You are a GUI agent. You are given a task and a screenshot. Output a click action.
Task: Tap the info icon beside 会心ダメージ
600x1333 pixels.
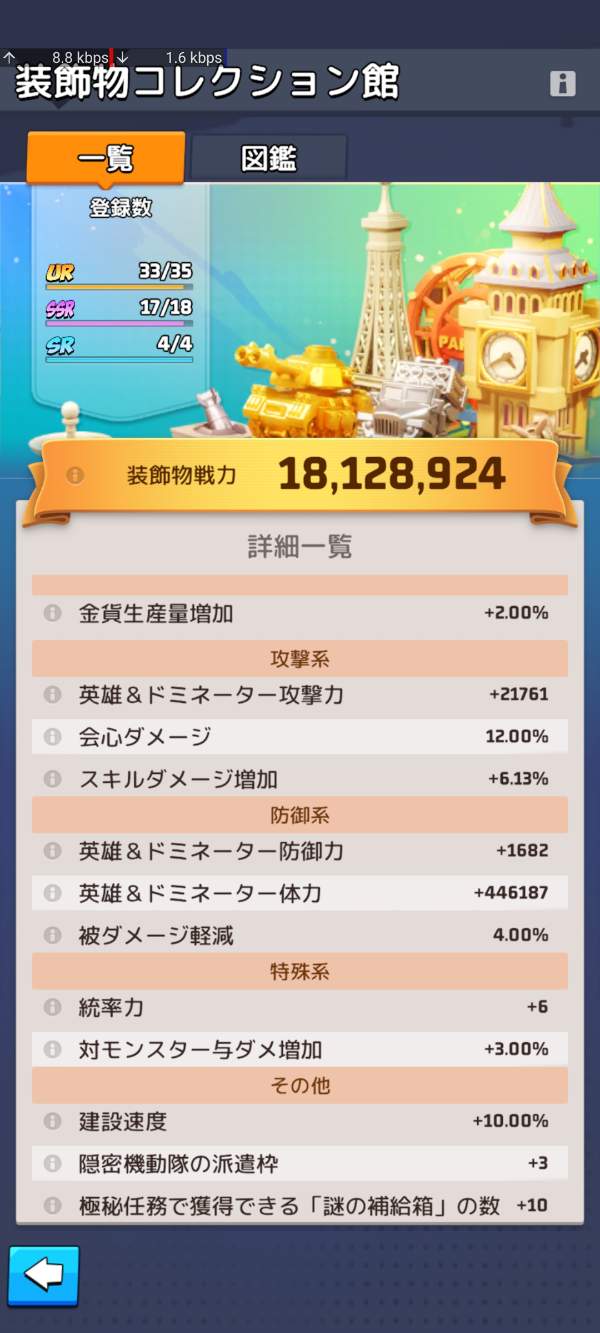click(x=53, y=737)
